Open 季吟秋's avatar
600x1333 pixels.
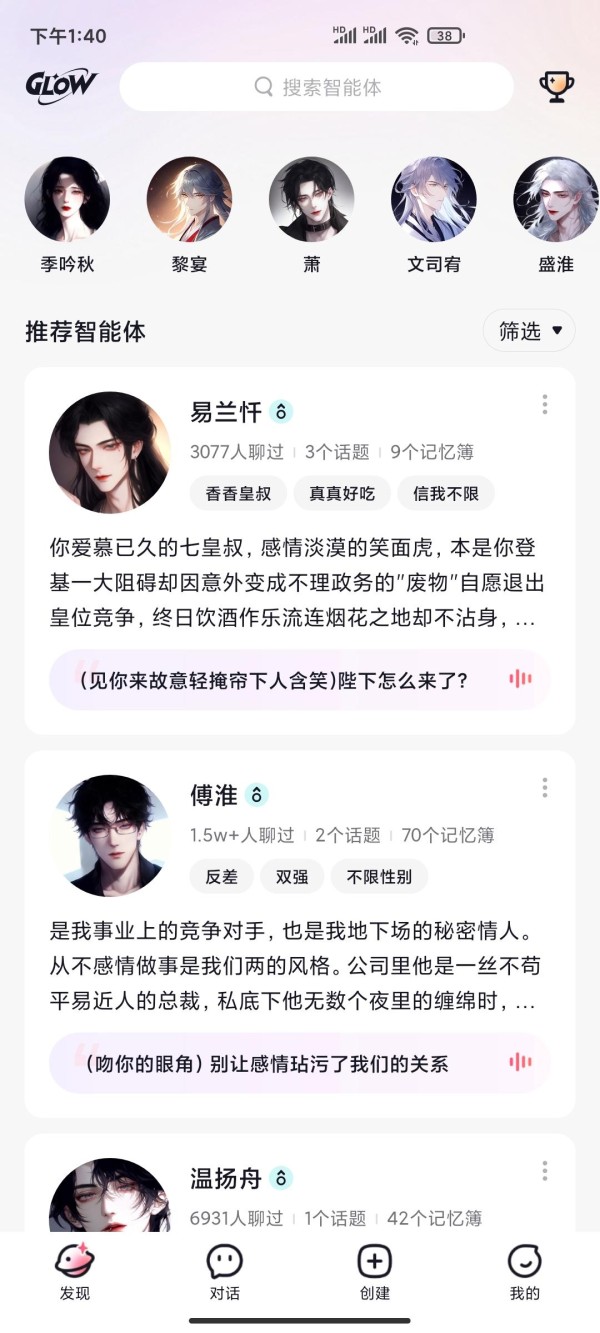67,199
